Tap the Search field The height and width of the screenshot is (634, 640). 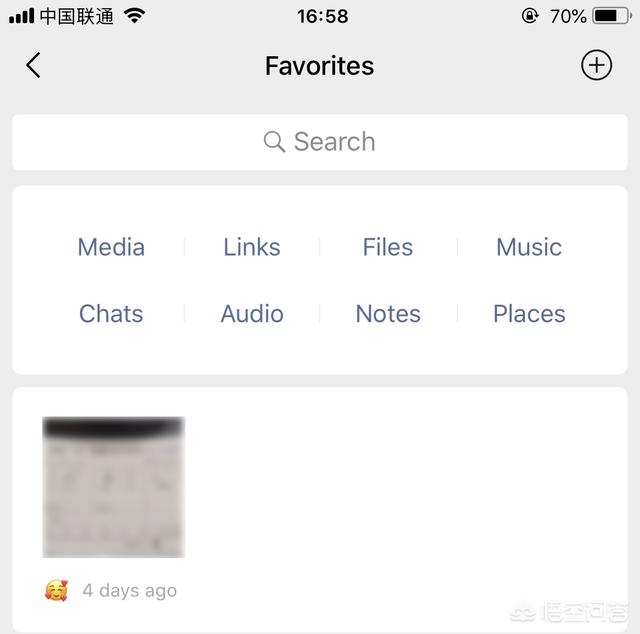pyautogui.click(x=320, y=142)
